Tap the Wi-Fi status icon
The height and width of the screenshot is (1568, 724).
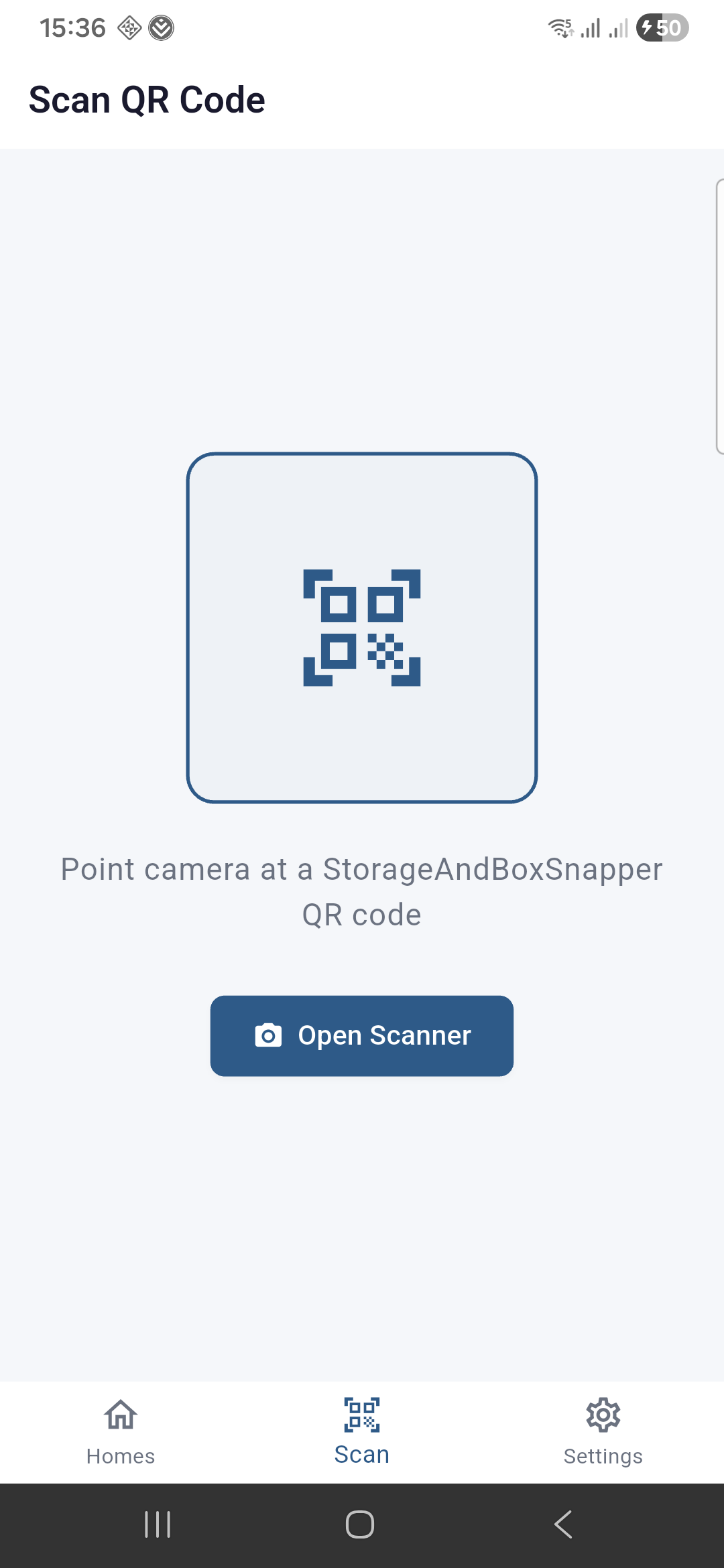(x=560, y=27)
